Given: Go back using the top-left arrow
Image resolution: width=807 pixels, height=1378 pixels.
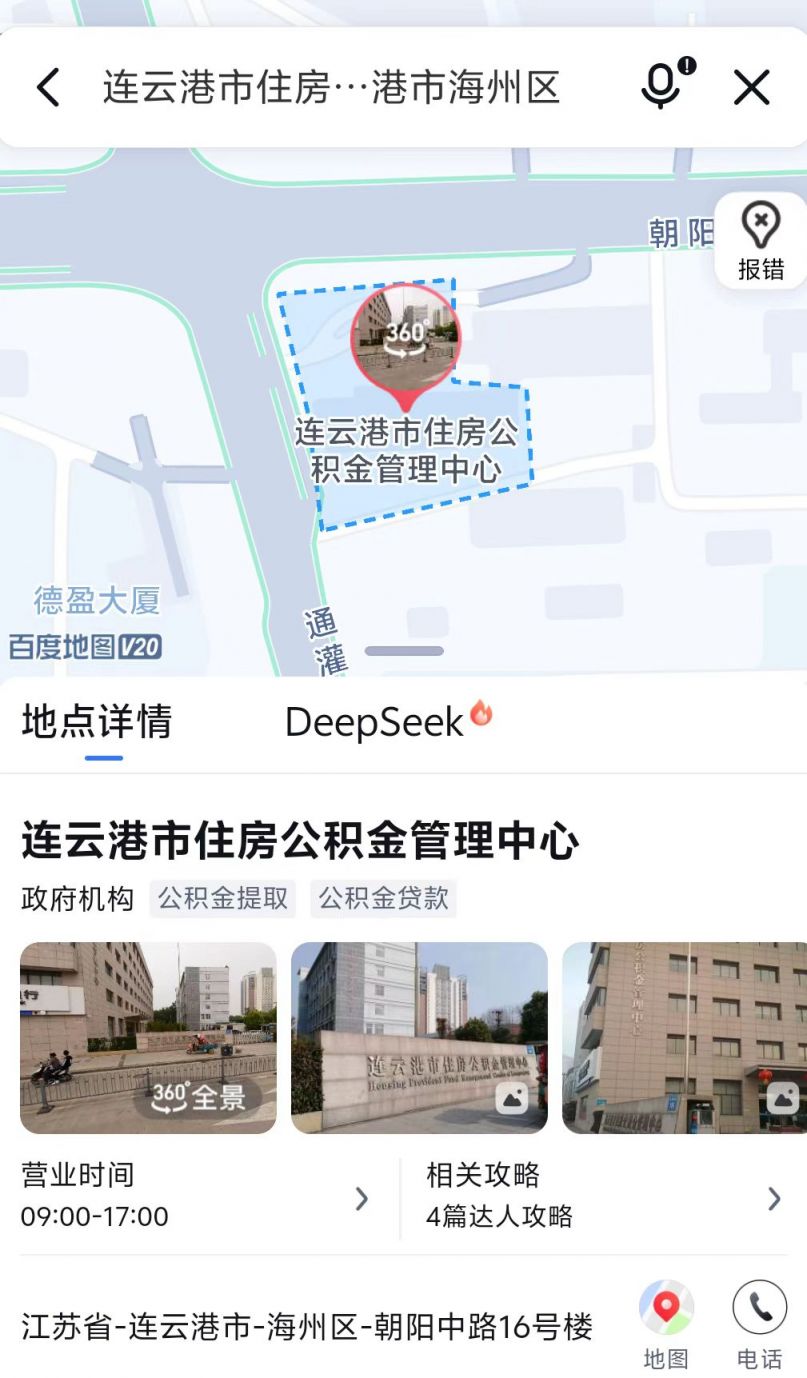Looking at the screenshot, I should [x=48, y=88].
